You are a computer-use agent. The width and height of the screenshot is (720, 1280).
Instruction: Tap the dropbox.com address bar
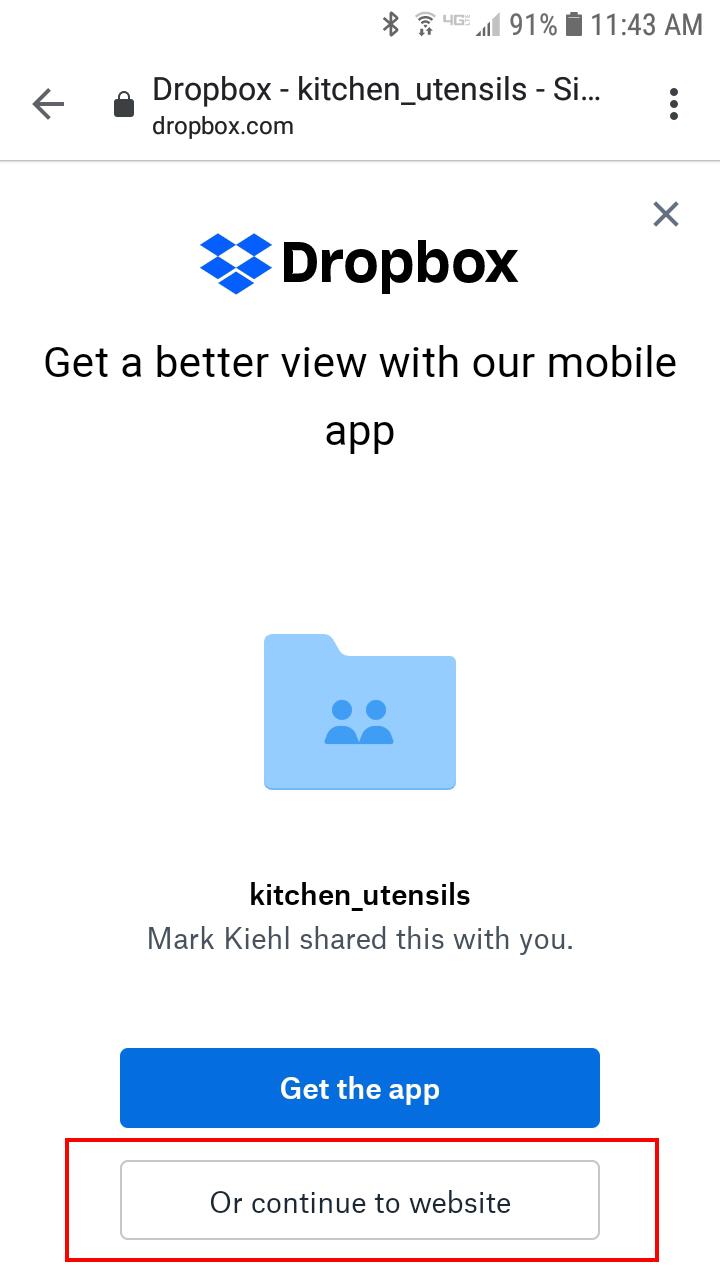pos(378,106)
